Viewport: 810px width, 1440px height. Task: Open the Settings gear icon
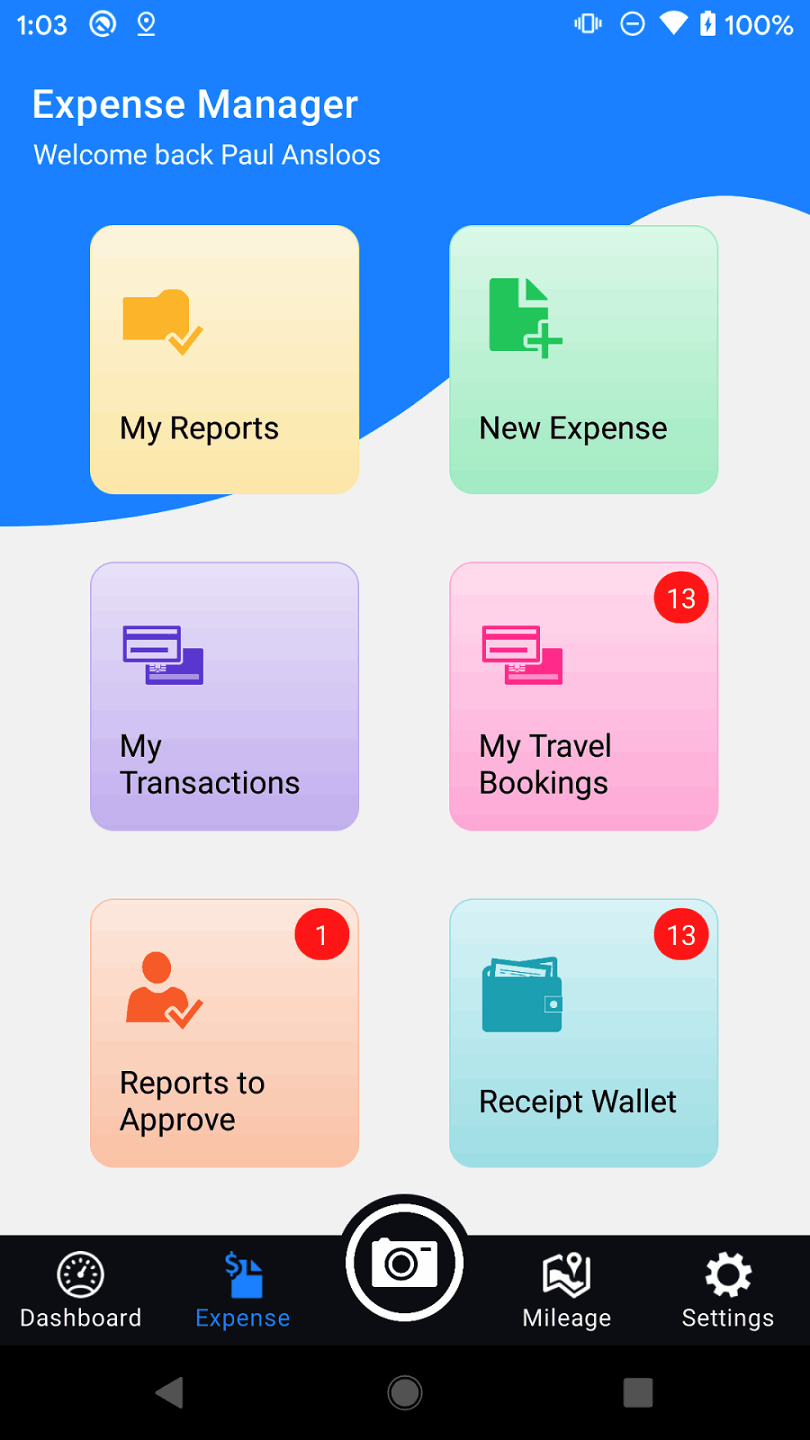click(727, 1273)
